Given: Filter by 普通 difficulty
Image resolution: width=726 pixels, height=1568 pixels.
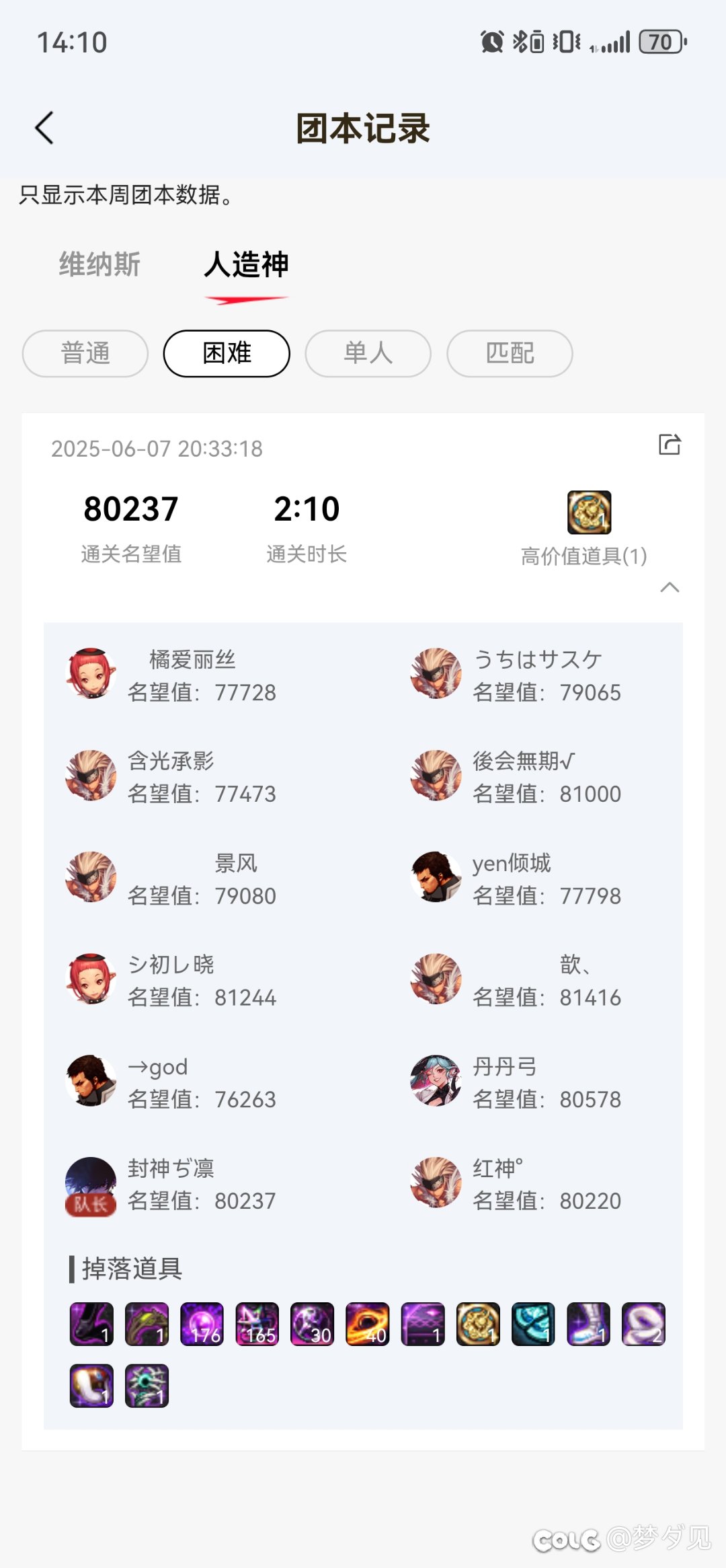Looking at the screenshot, I should 85,353.
